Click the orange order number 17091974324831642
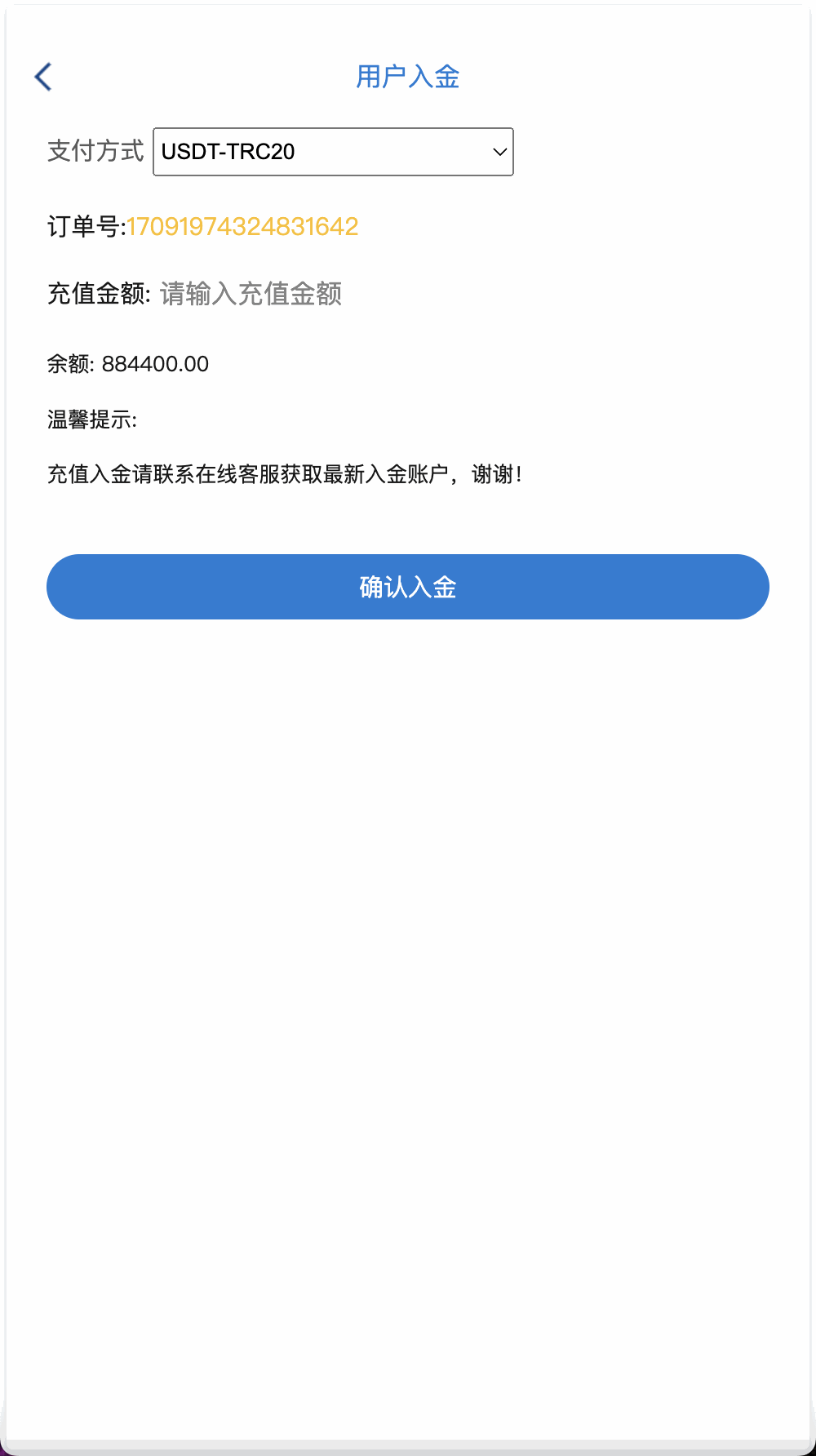816x1456 pixels. click(242, 227)
